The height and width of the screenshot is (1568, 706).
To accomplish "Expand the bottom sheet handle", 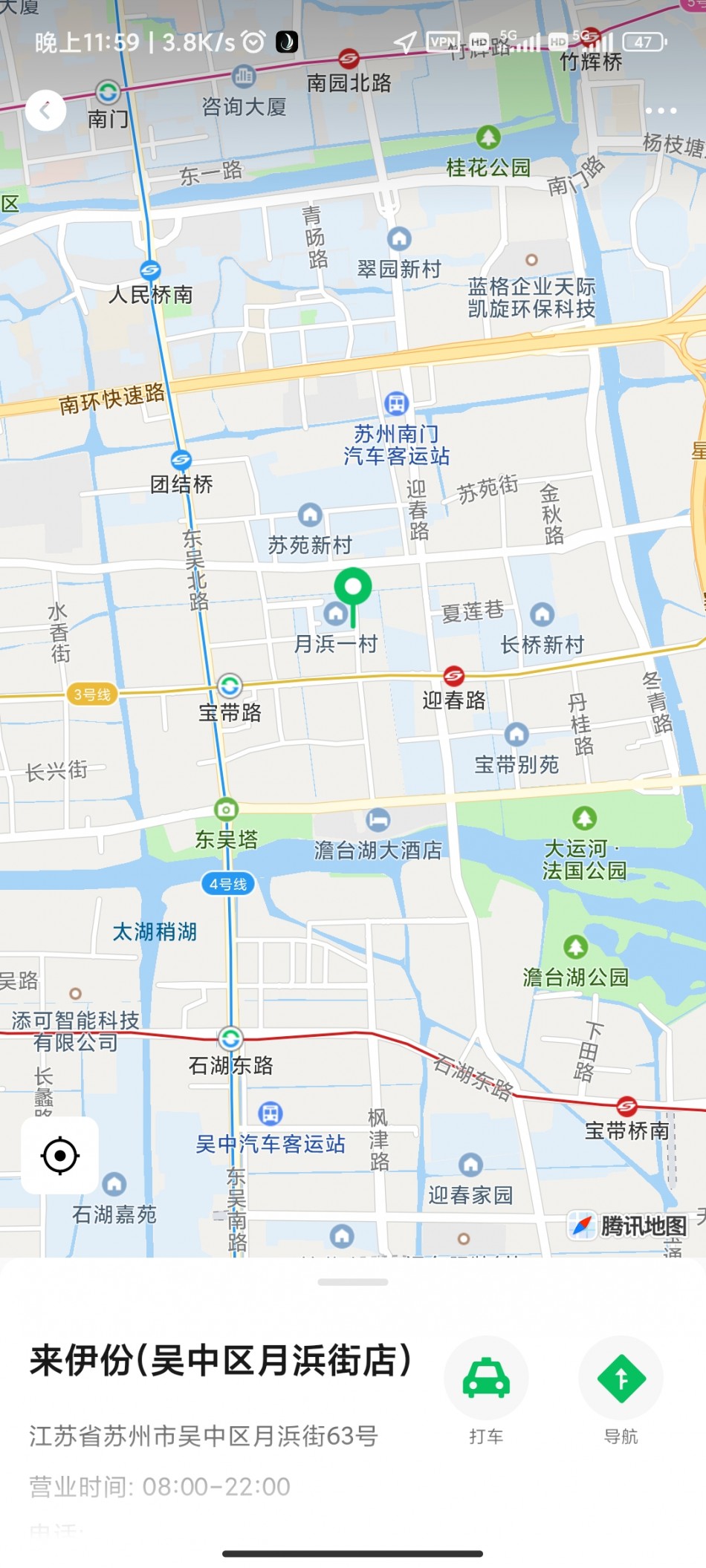I will [353, 1281].
